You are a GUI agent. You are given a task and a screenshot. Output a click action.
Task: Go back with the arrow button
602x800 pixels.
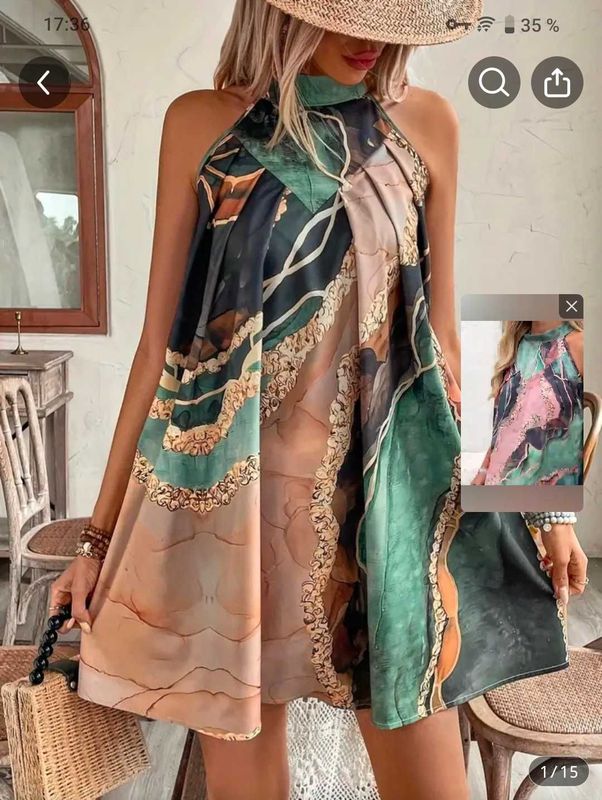point(44,83)
